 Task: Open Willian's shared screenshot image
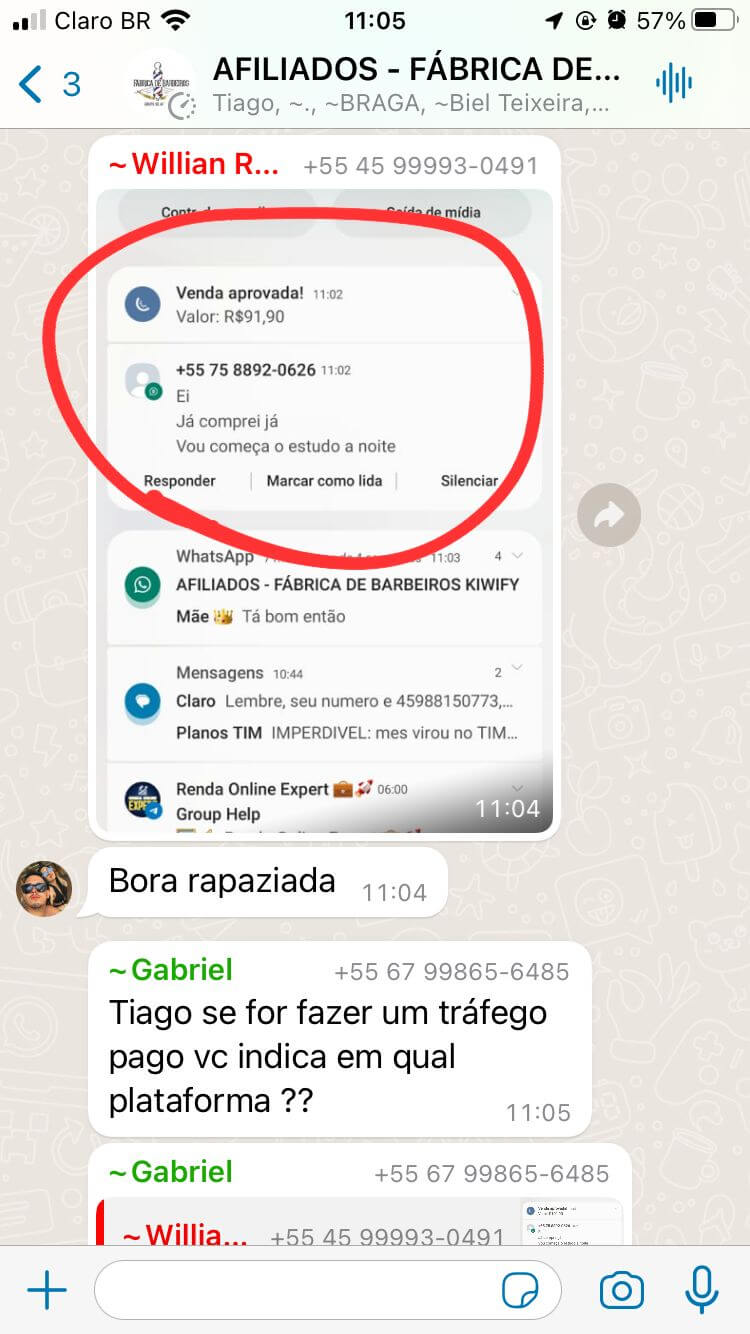[324, 510]
